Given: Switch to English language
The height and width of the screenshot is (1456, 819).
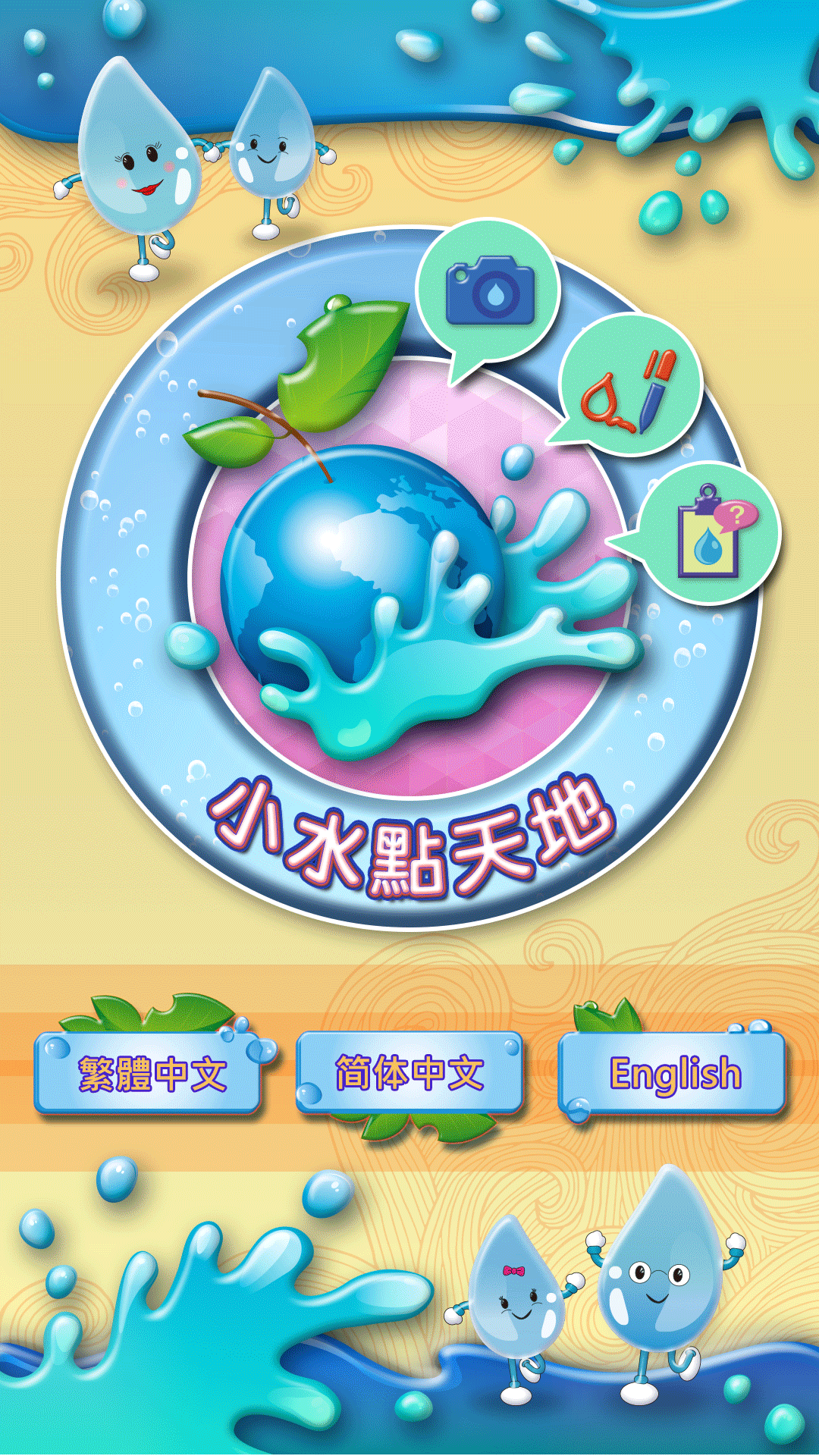Looking at the screenshot, I should point(672,1073).
